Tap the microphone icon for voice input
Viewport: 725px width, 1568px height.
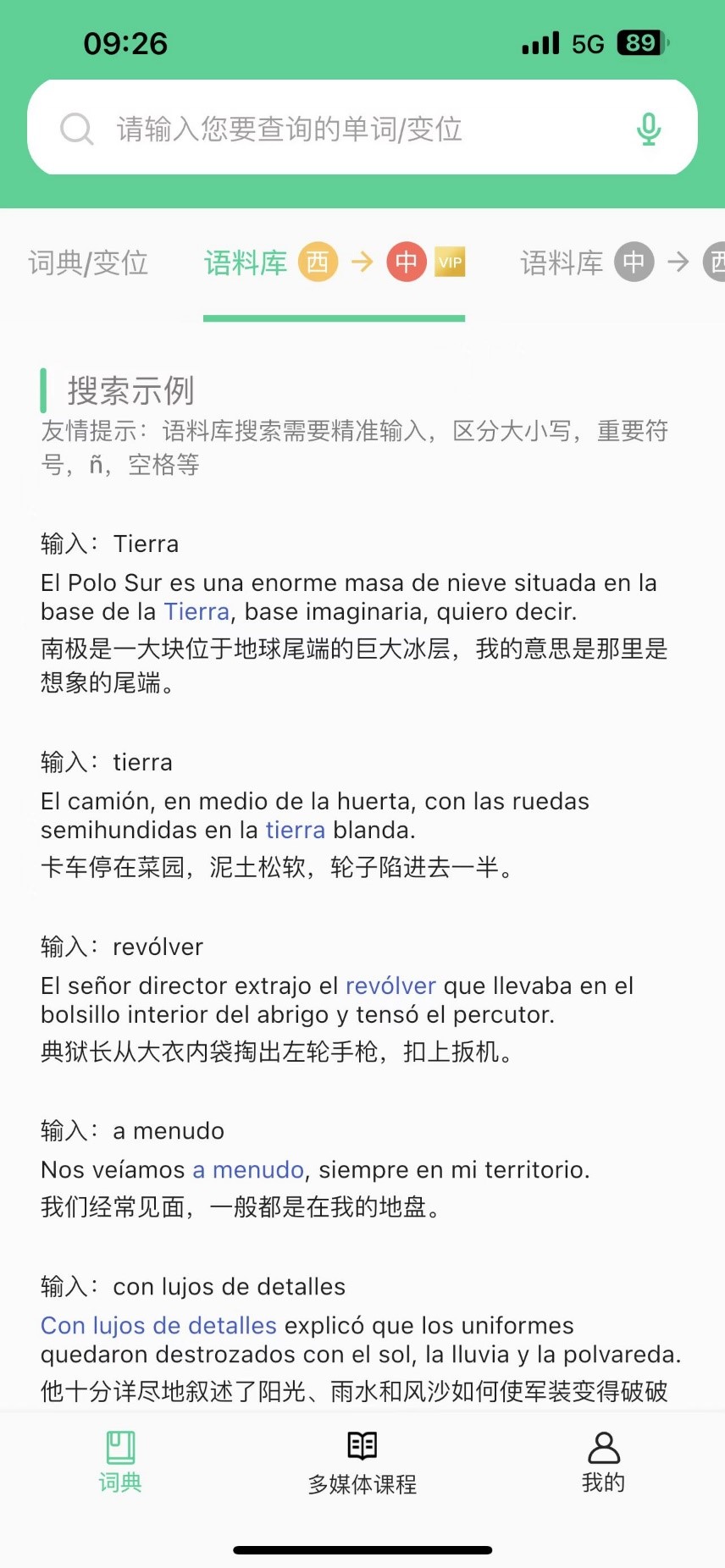(x=648, y=128)
